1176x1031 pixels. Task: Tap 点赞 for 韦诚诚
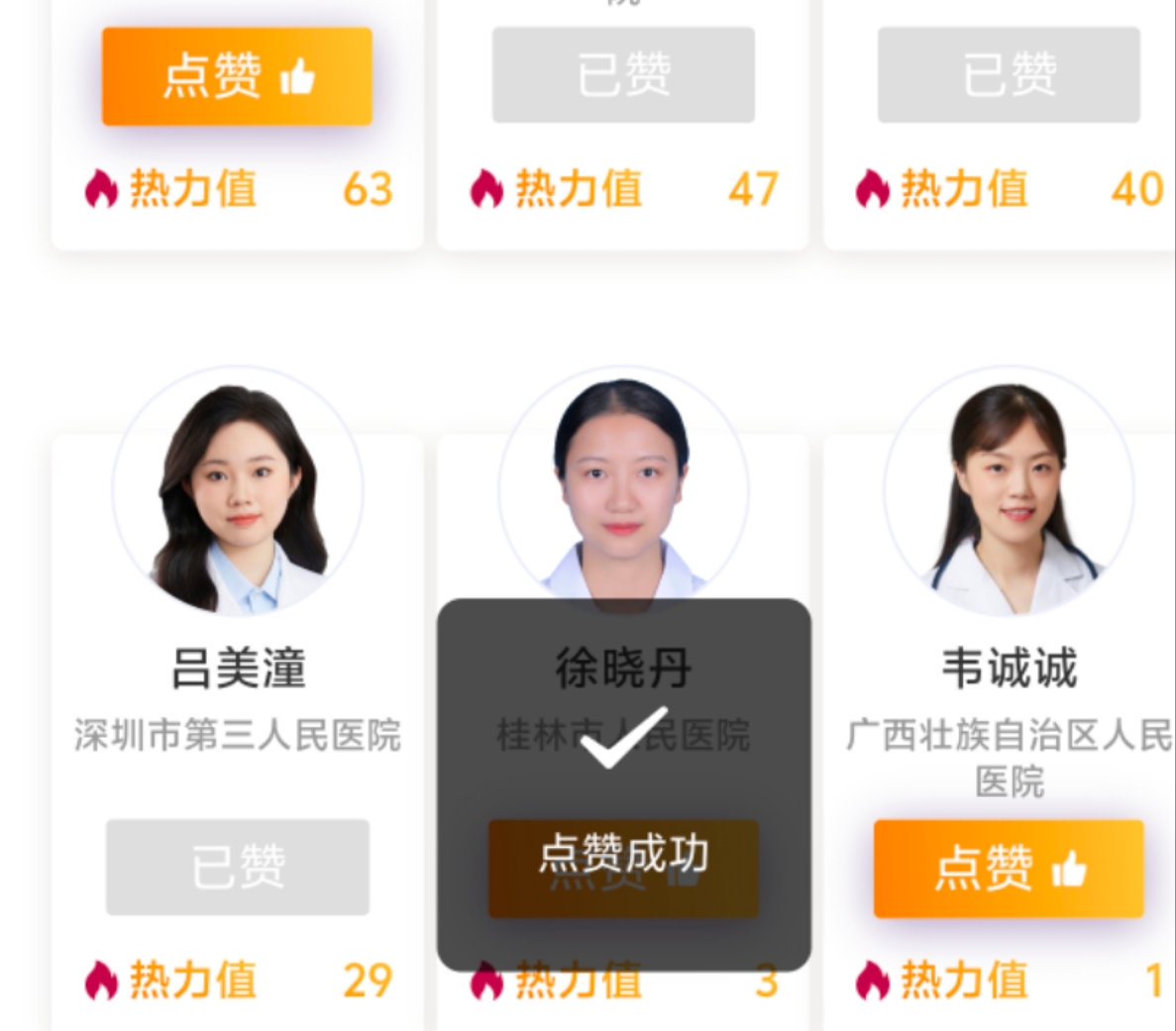click(x=1009, y=869)
